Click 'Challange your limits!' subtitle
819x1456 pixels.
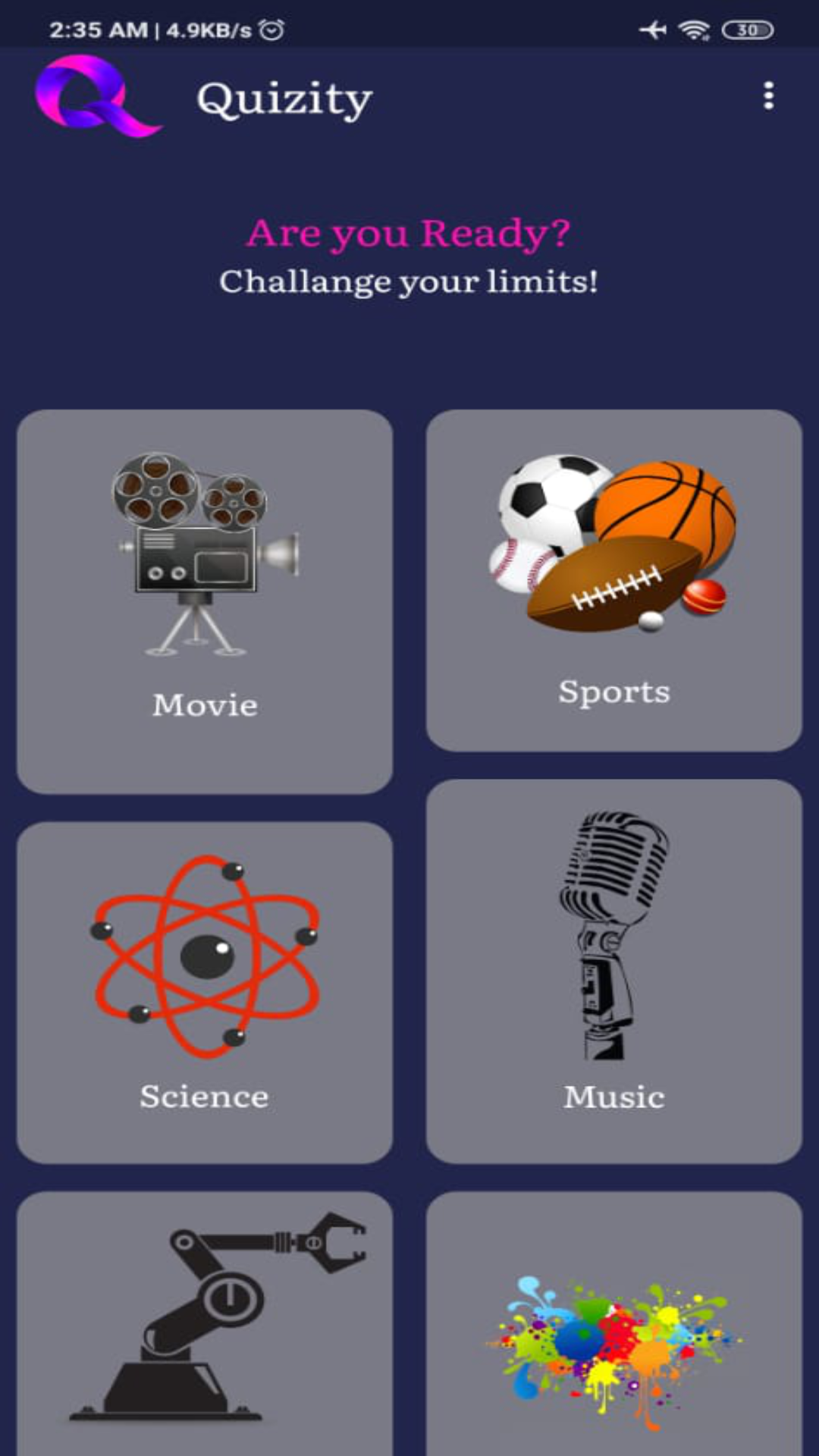pyautogui.click(x=409, y=282)
